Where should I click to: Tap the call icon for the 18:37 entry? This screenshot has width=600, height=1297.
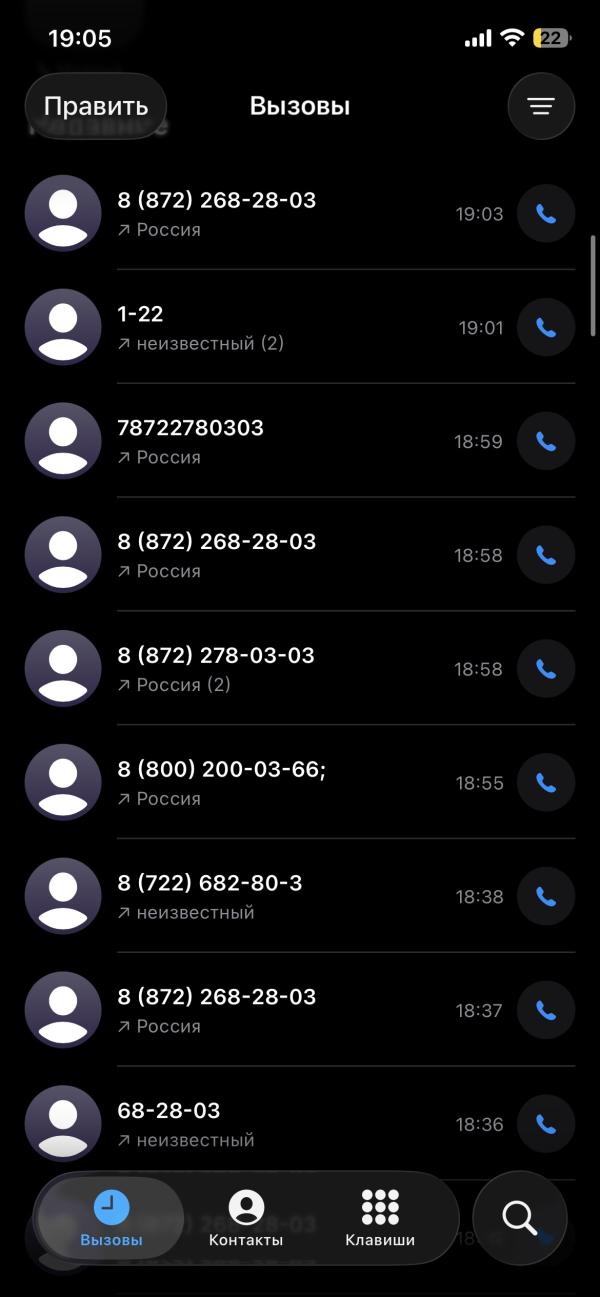[546, 1010]
